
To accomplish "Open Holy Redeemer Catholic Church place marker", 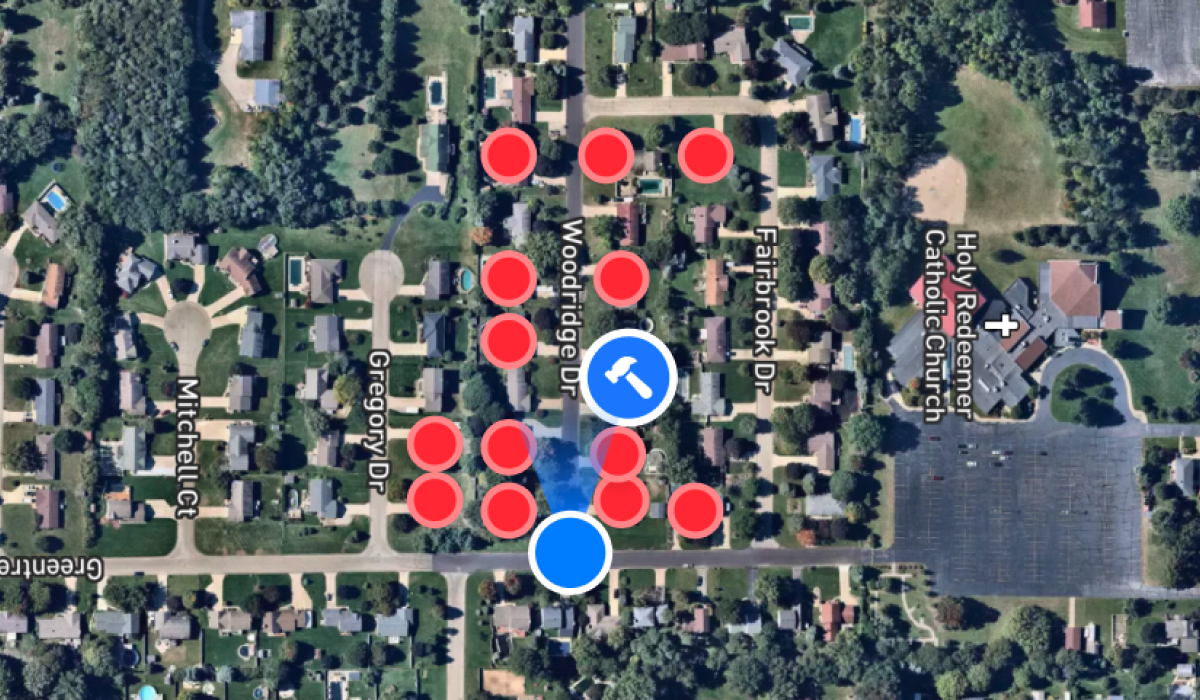I will click(1001, 325).
